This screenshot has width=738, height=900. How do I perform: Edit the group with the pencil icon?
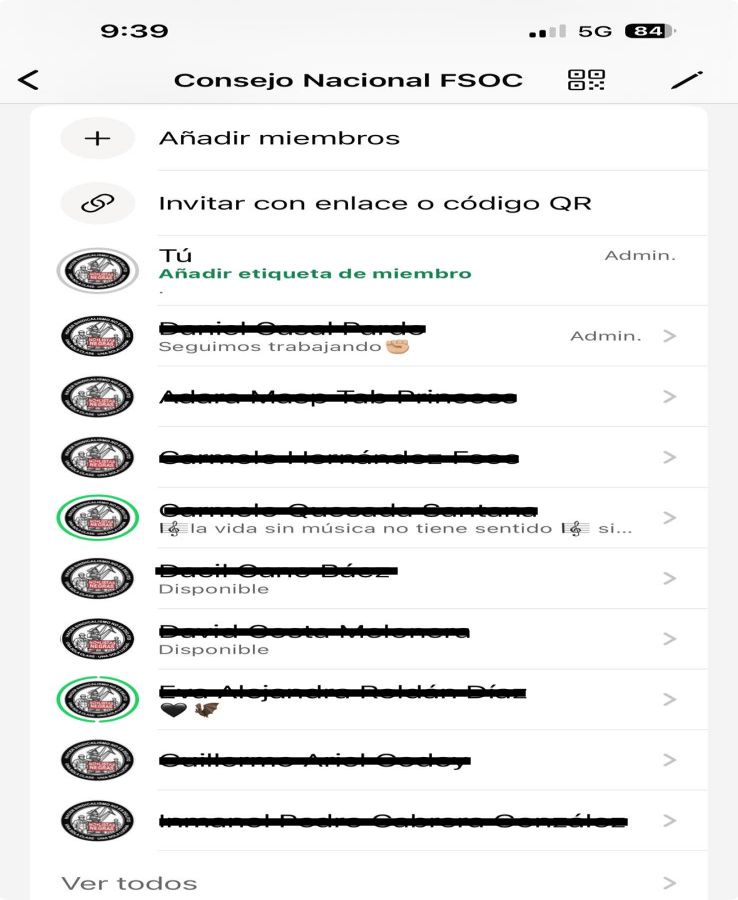click(687, 80)
